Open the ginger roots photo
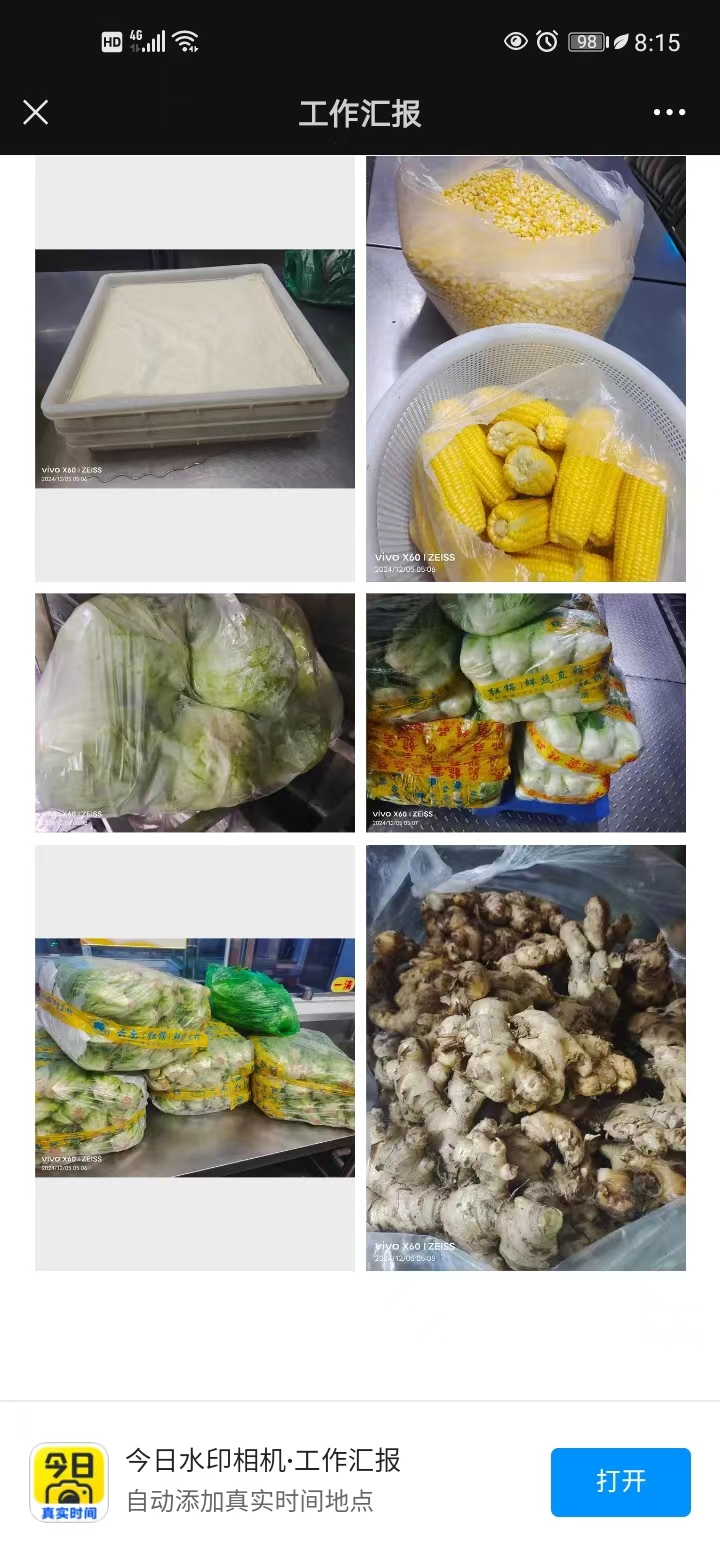Screen dimensions: 720x1560 pos(526,1057)
